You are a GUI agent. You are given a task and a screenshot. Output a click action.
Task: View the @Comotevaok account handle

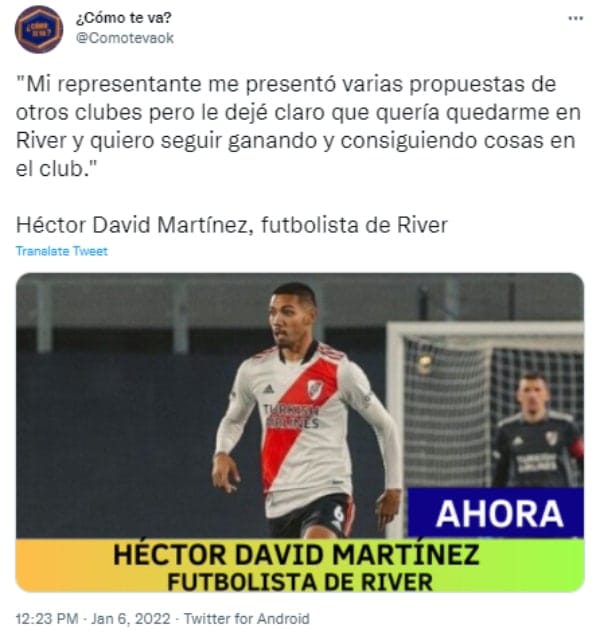pyautogui.click(x=124, y=38)
